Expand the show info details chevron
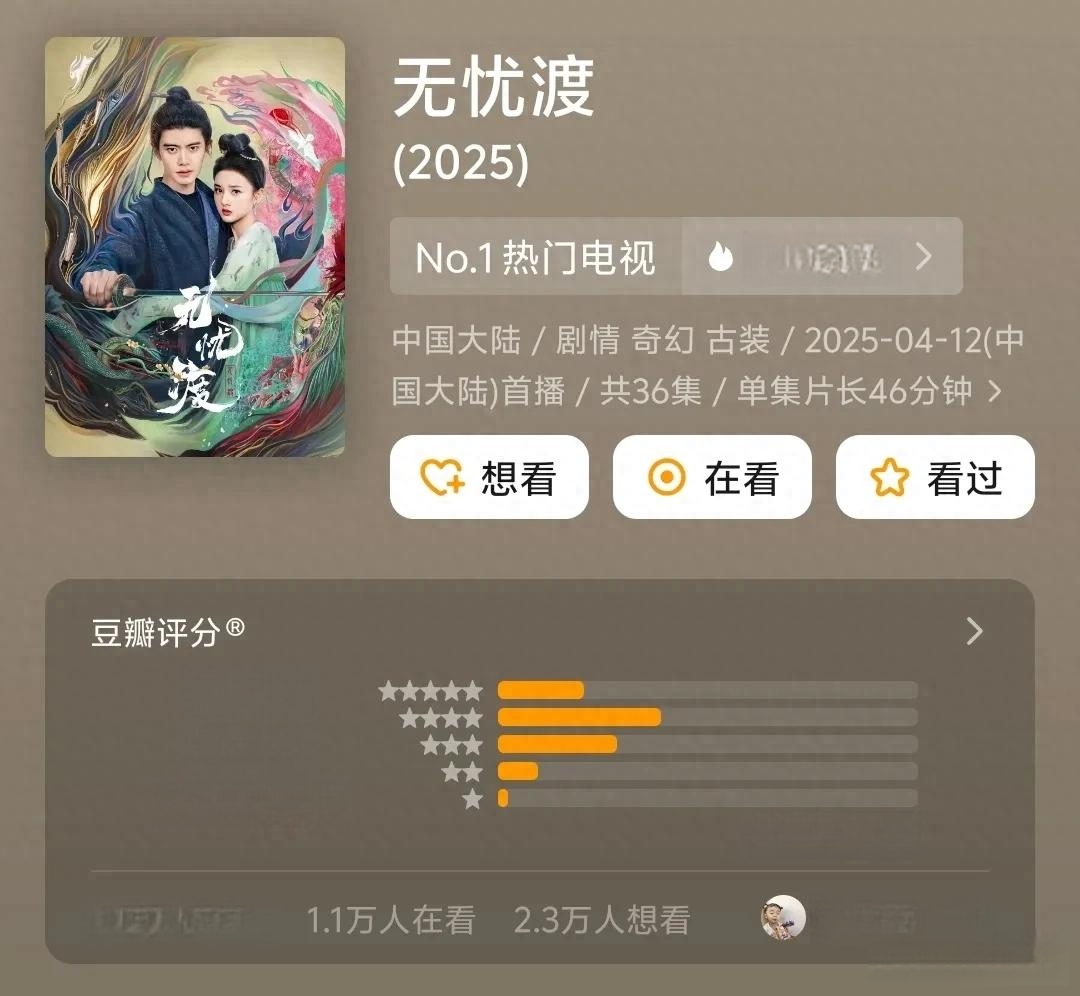This screenshot has height=996, width=1080. (x=994, y=392)
